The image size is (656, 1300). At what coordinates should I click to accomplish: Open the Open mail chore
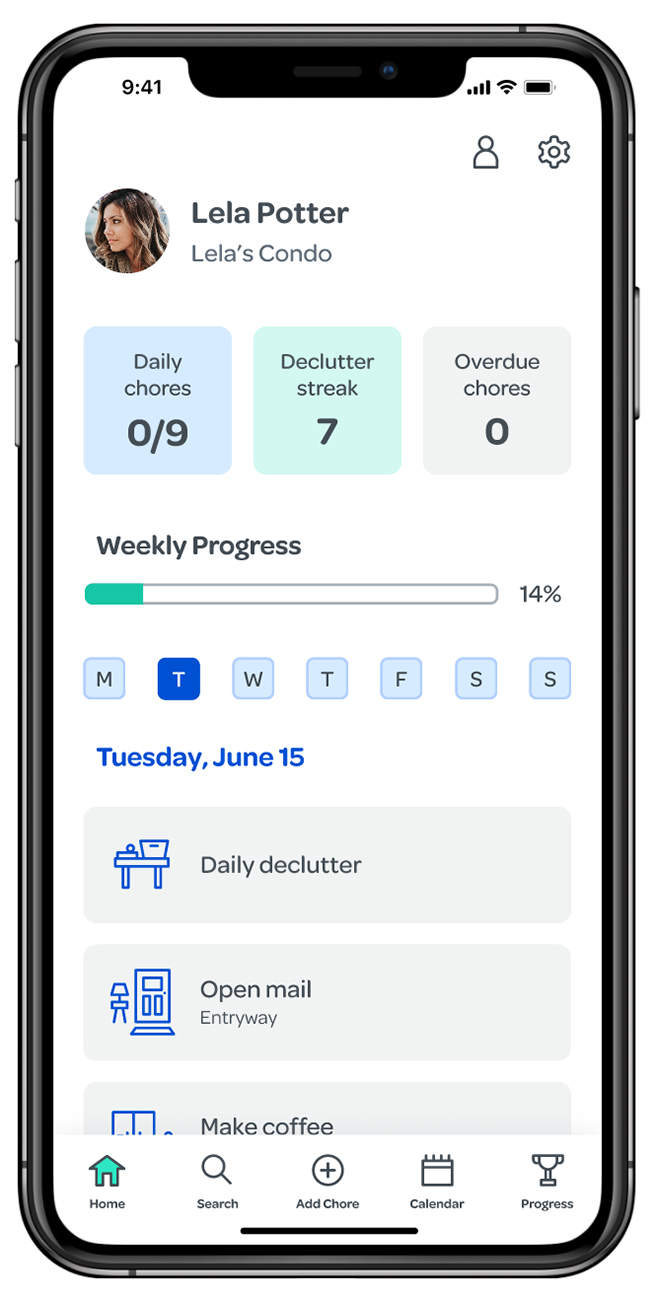coord(327,1002)
